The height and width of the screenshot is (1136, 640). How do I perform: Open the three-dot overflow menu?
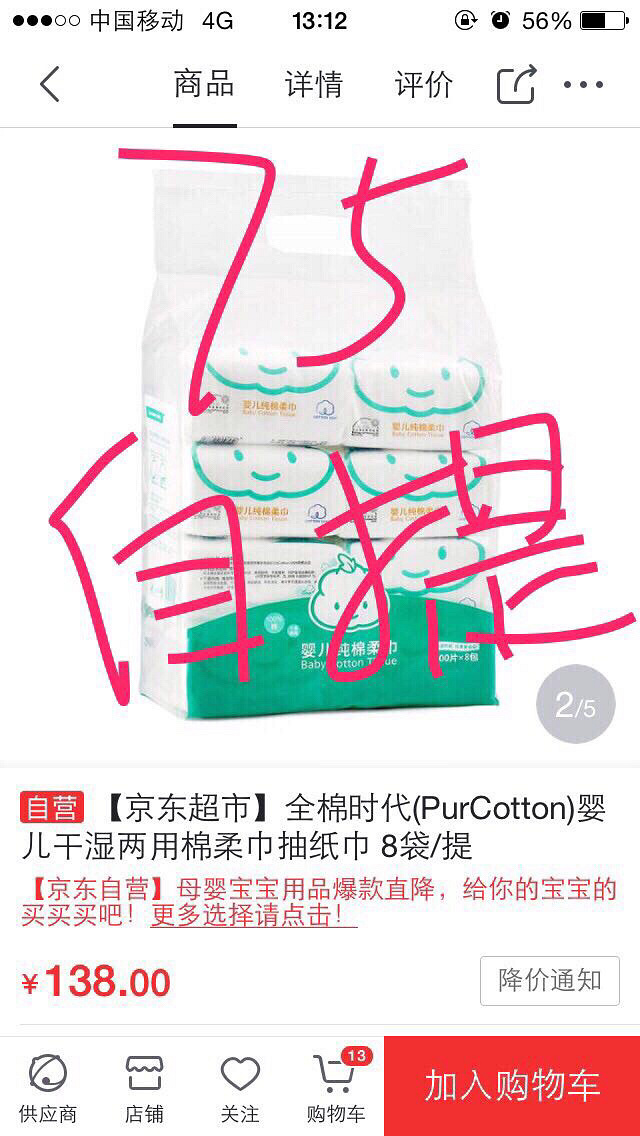[x=584, y=84]
